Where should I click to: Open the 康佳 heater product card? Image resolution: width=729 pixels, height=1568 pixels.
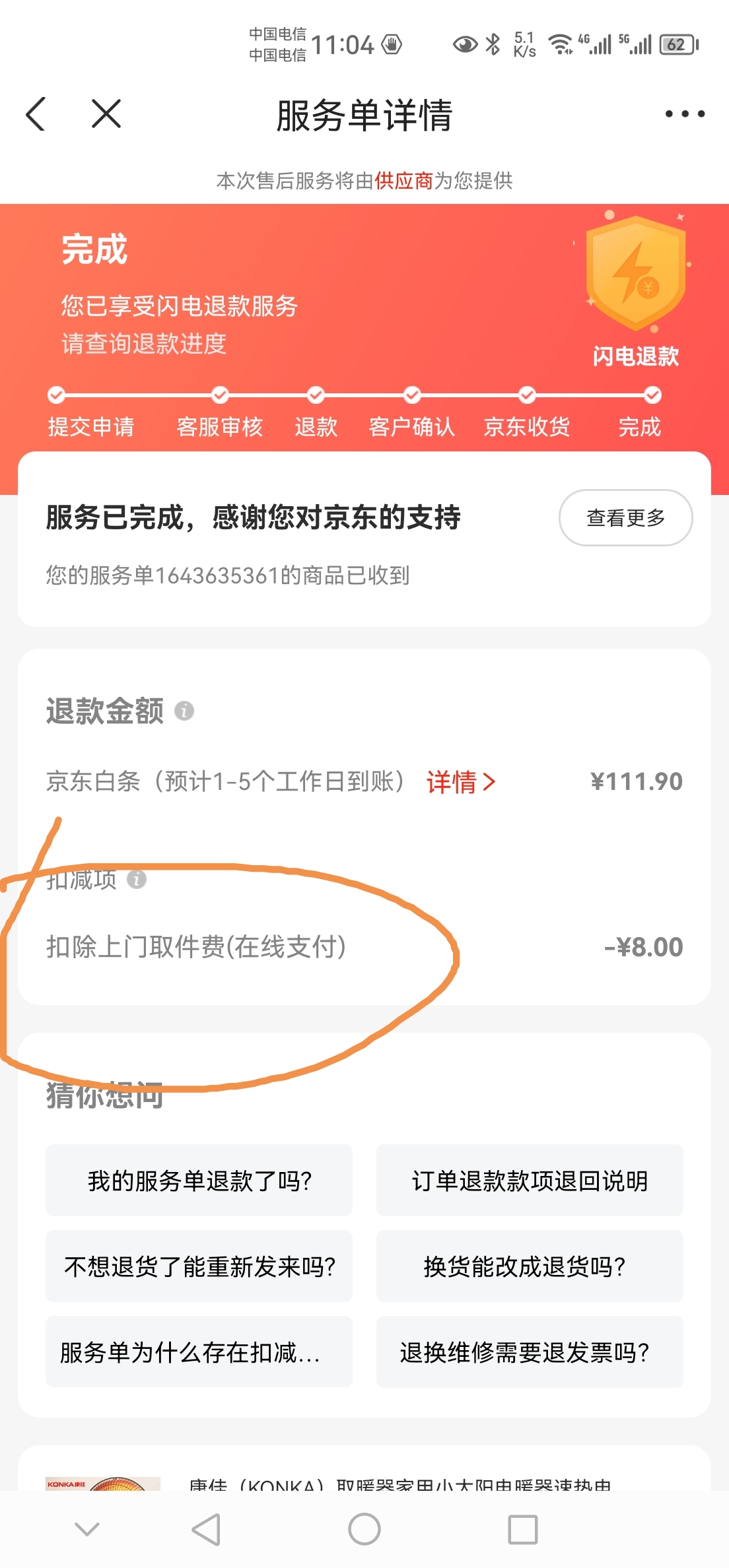[x=364, y=1470]
